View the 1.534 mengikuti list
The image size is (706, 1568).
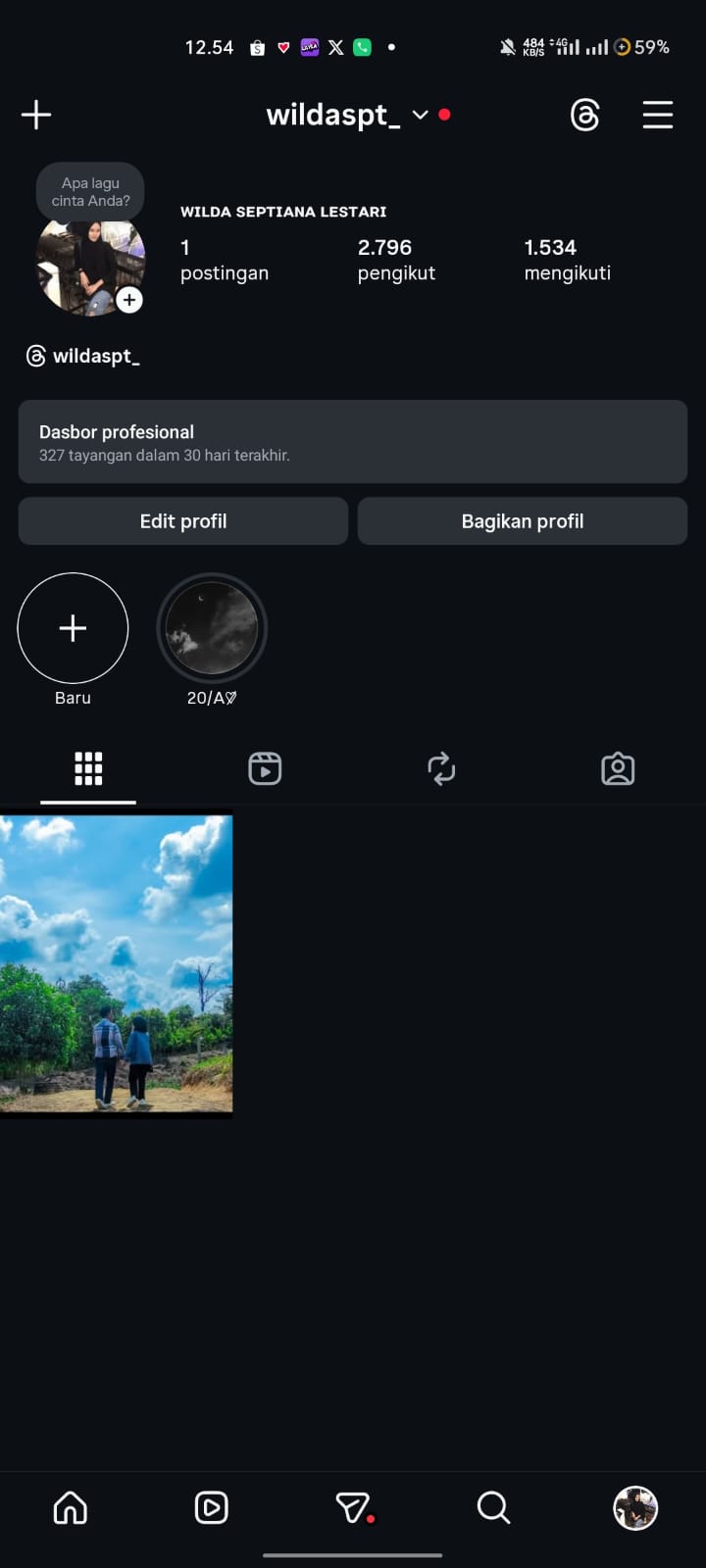click(x=567, y=260)
